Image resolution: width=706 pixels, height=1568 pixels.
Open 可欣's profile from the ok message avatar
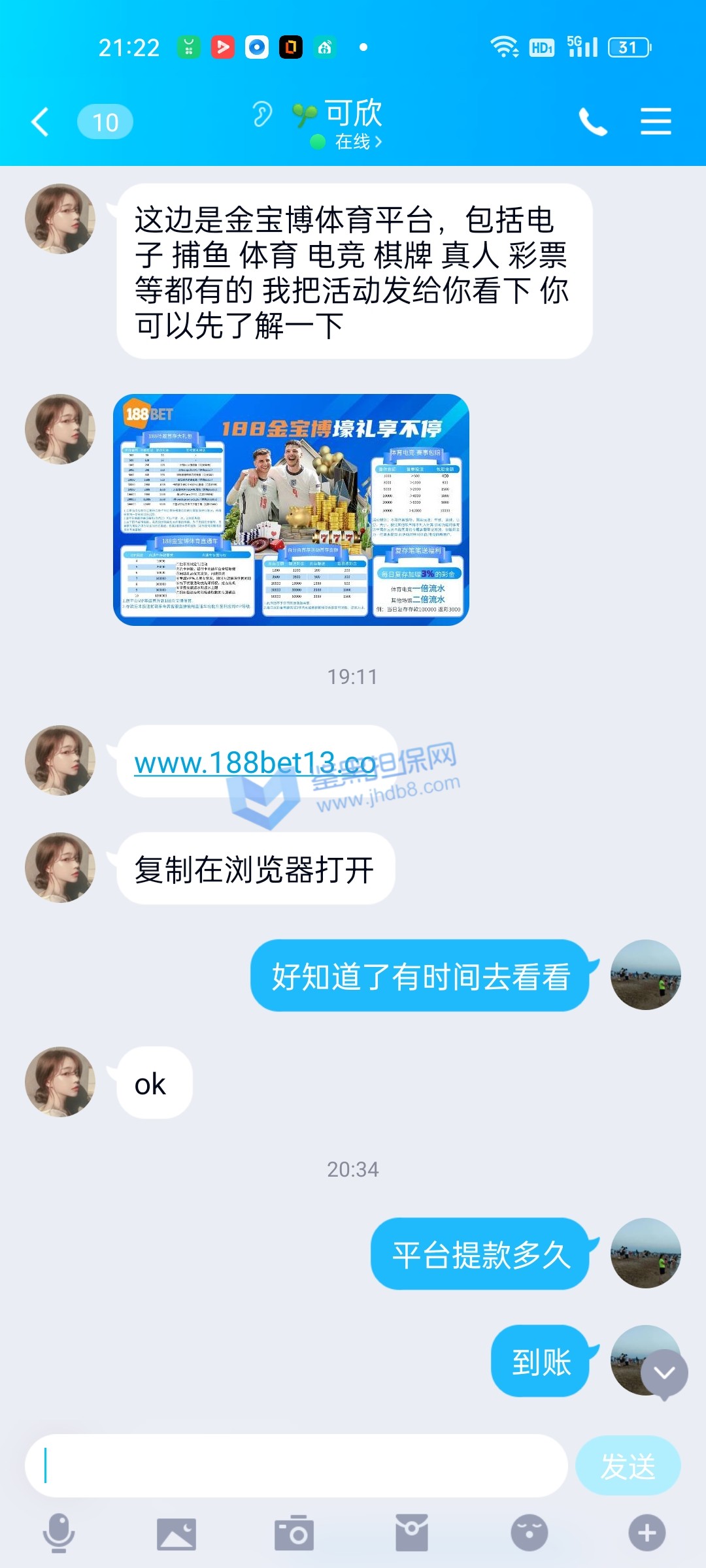coord(60,1082)
